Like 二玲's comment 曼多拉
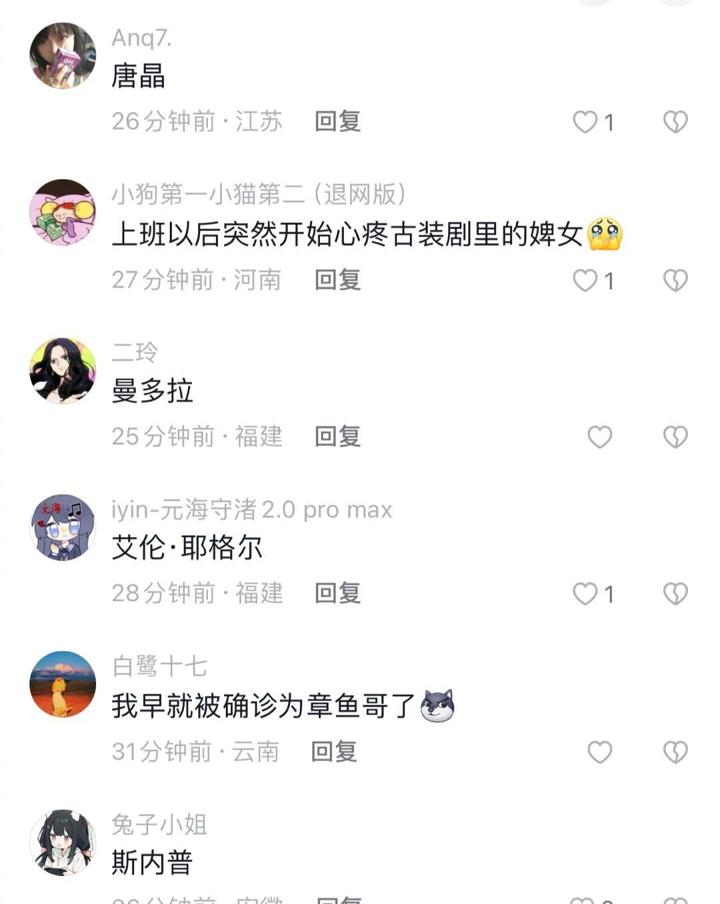 click(599, 437)
